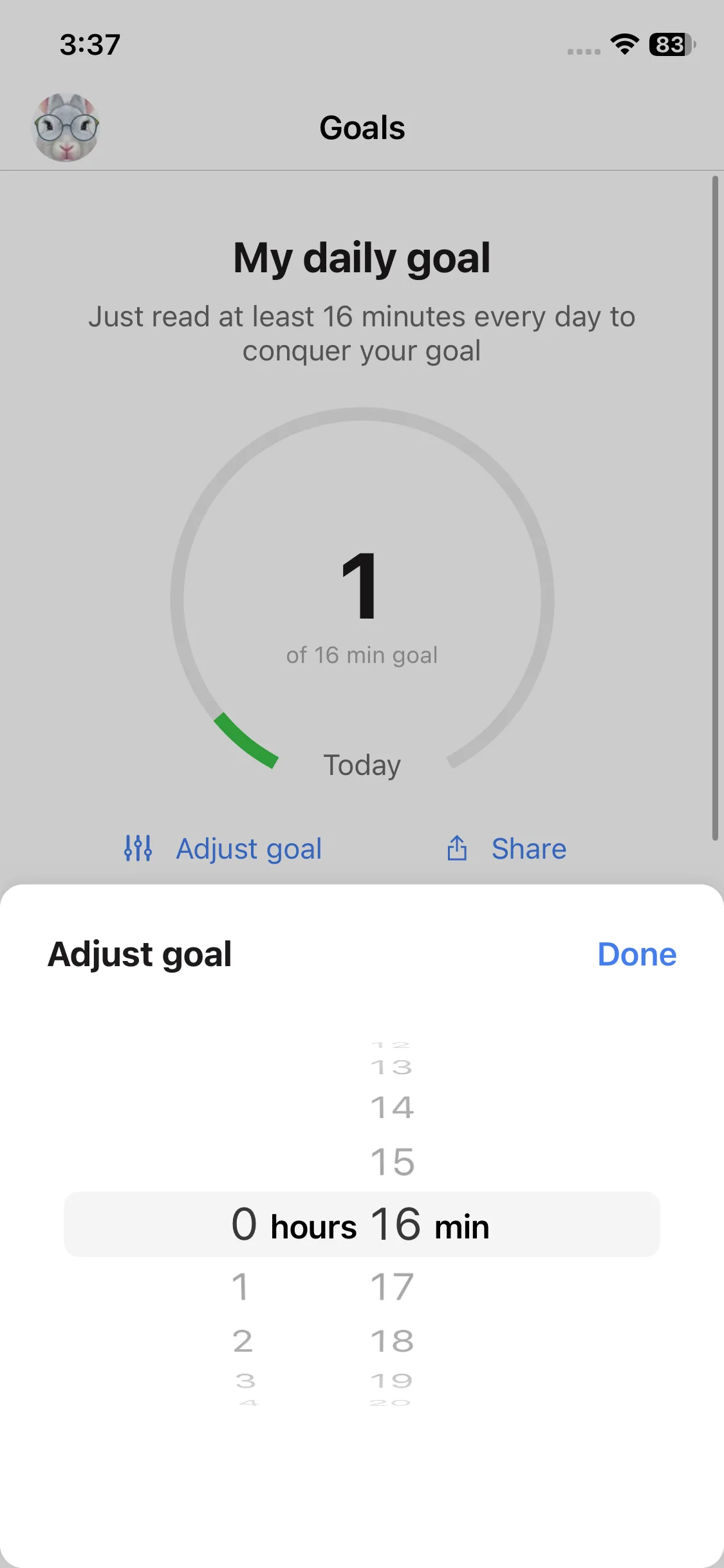Select 17 in the minutes picker

point(392,1287)
